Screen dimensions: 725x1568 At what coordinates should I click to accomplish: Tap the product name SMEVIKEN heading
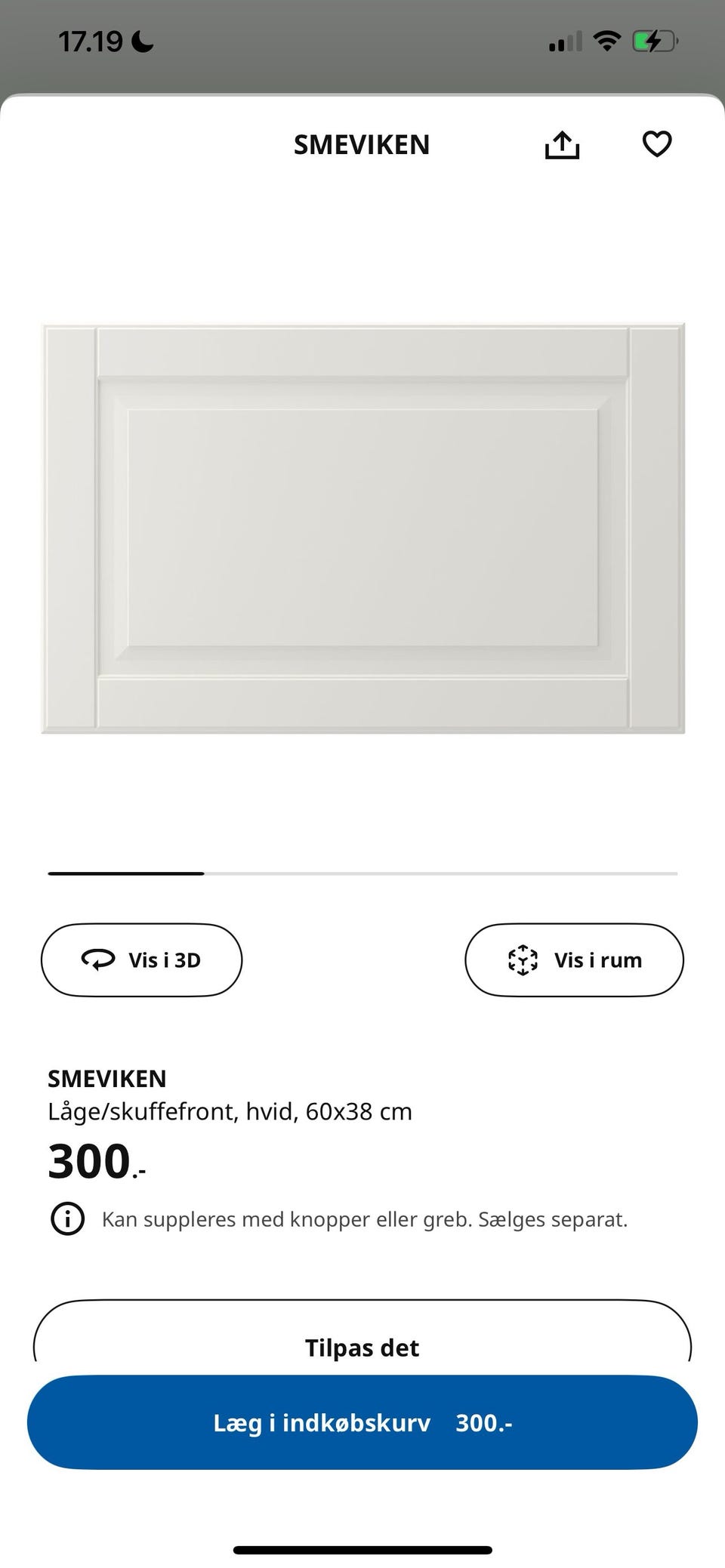(x=108, y=1078)
